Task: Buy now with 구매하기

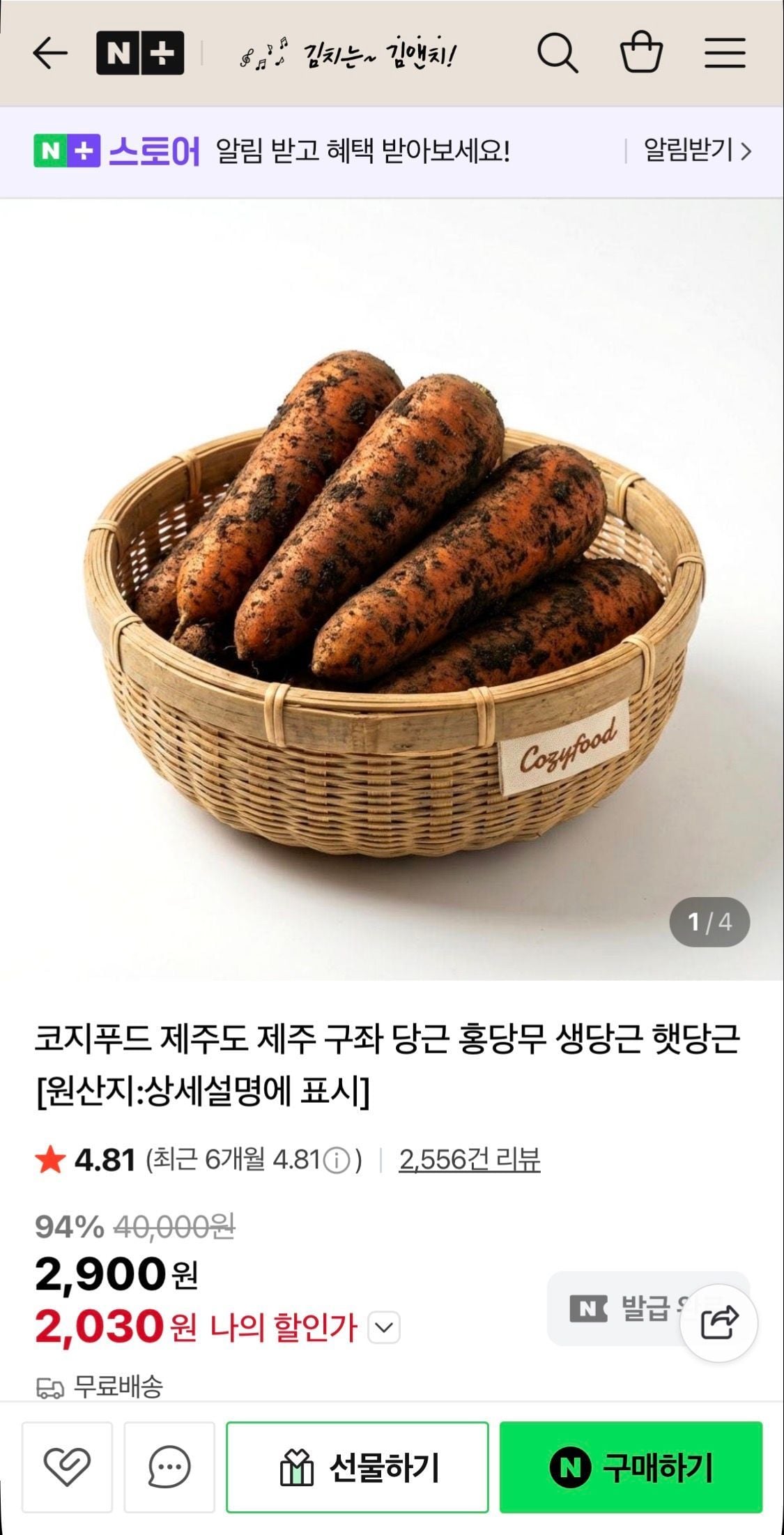Action: coord(631,1467)
